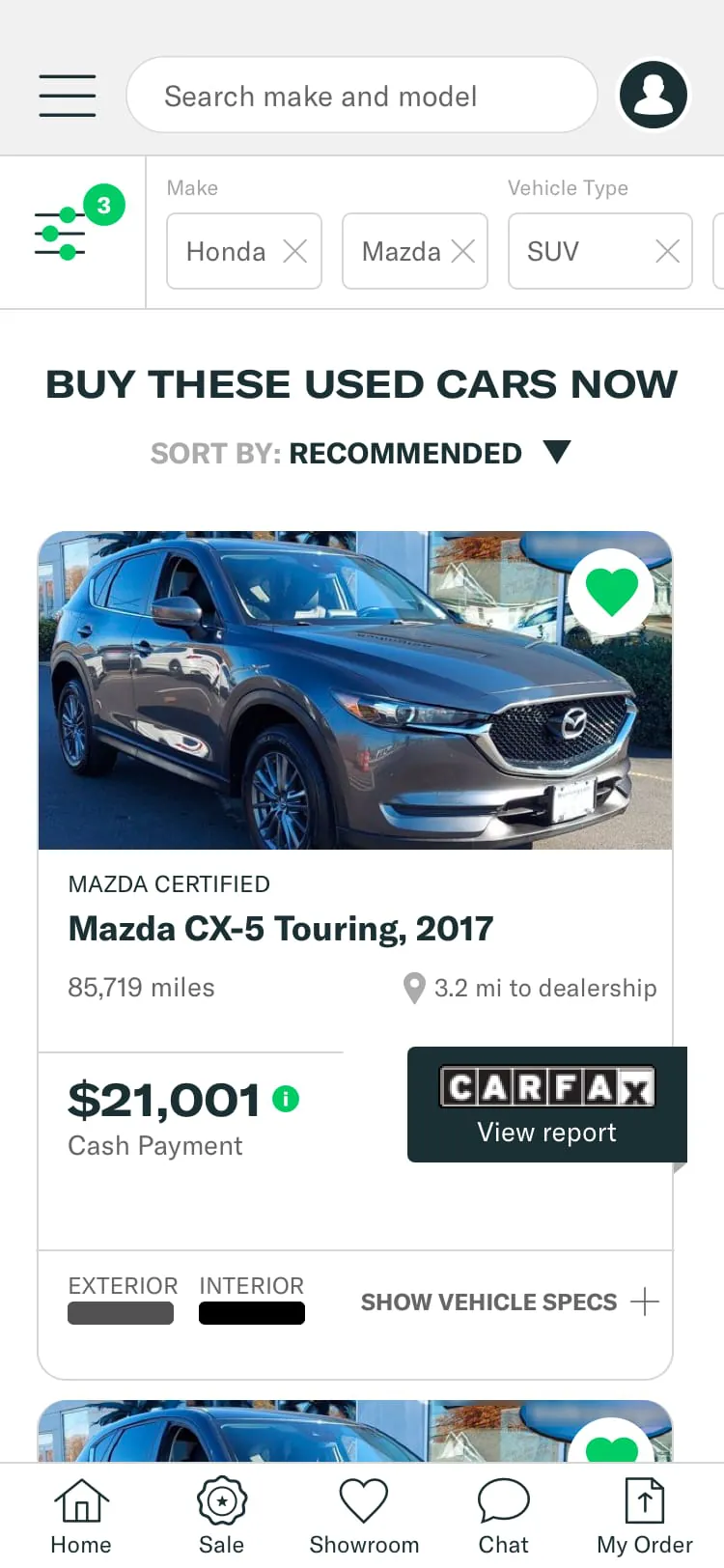Unfavorite the Mazda CX-5 Touring 2017

(612, 591)
